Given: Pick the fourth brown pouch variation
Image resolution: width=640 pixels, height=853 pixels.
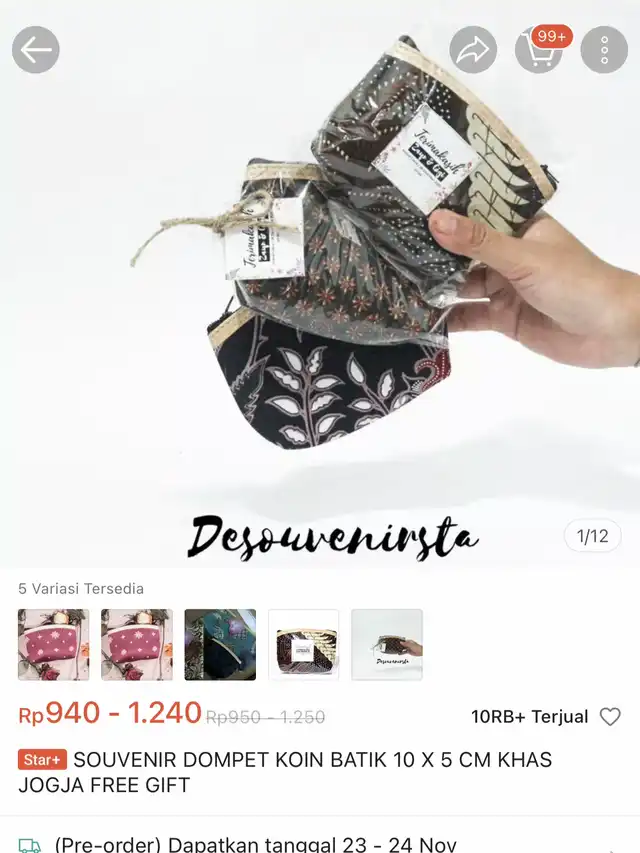Looking at the screenshot, I should [304, 645].
